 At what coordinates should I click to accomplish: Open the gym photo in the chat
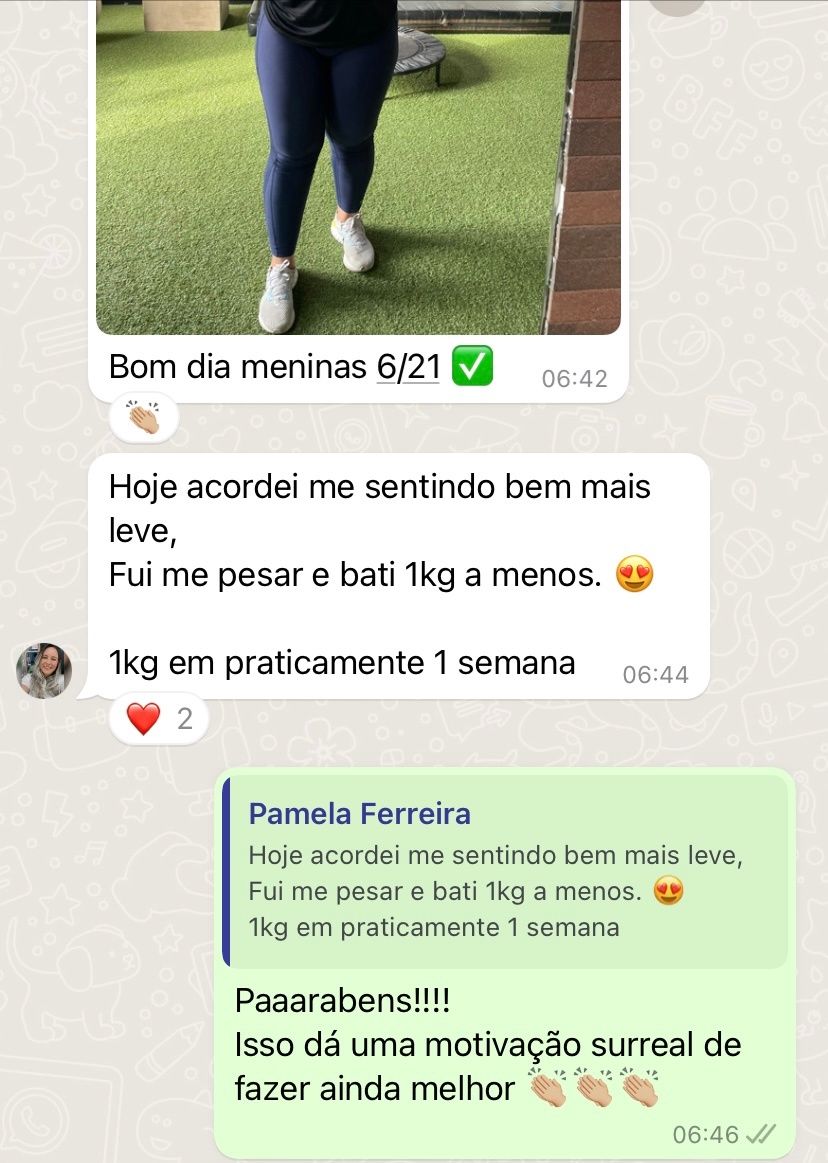(358, 165)
